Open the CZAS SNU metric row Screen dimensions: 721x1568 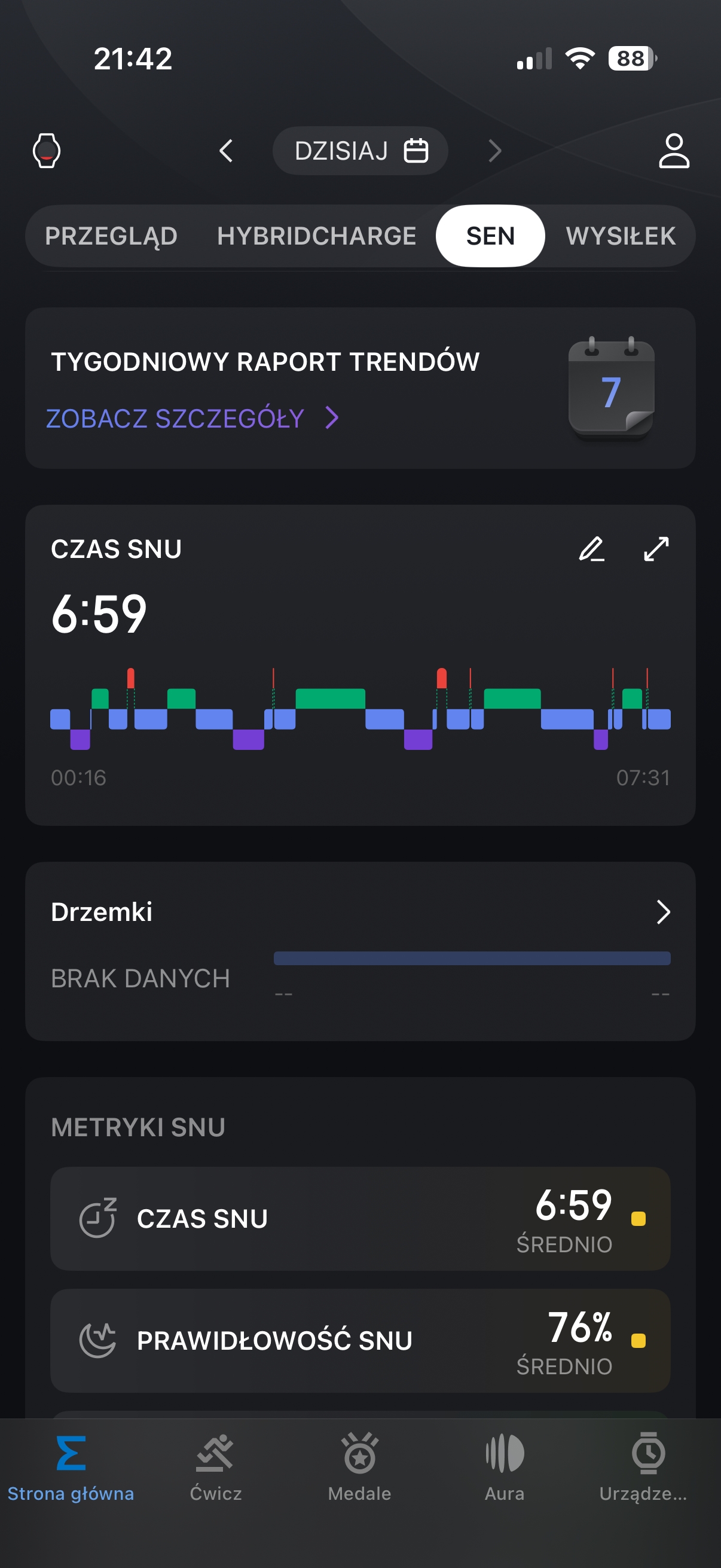click(360, 1219)
